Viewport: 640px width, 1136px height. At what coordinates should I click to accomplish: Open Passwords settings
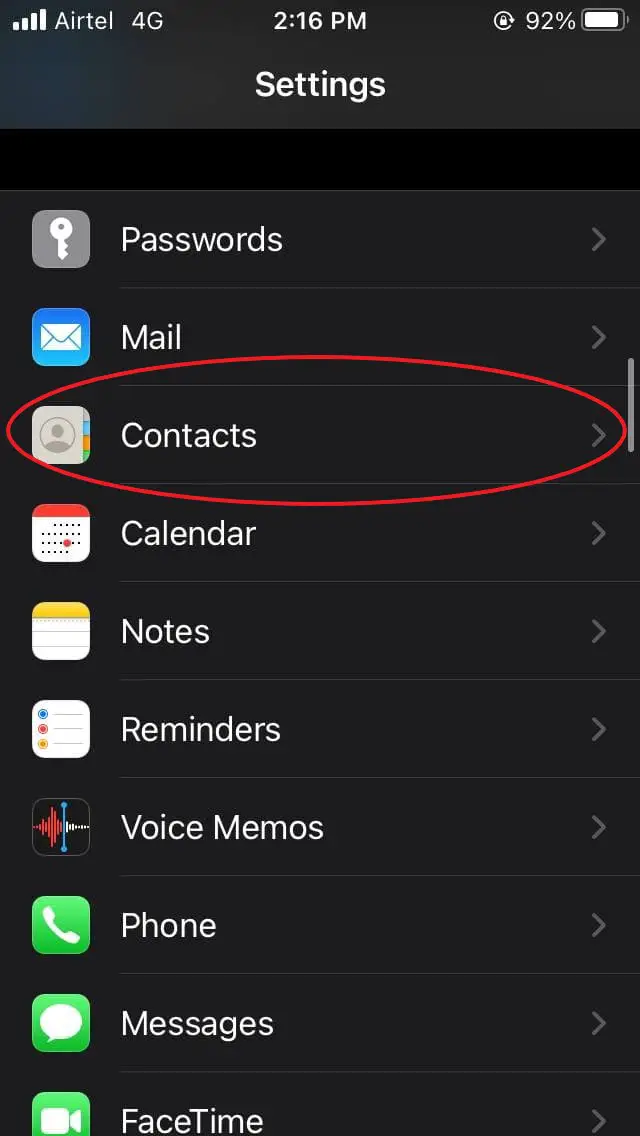point(320,239)
